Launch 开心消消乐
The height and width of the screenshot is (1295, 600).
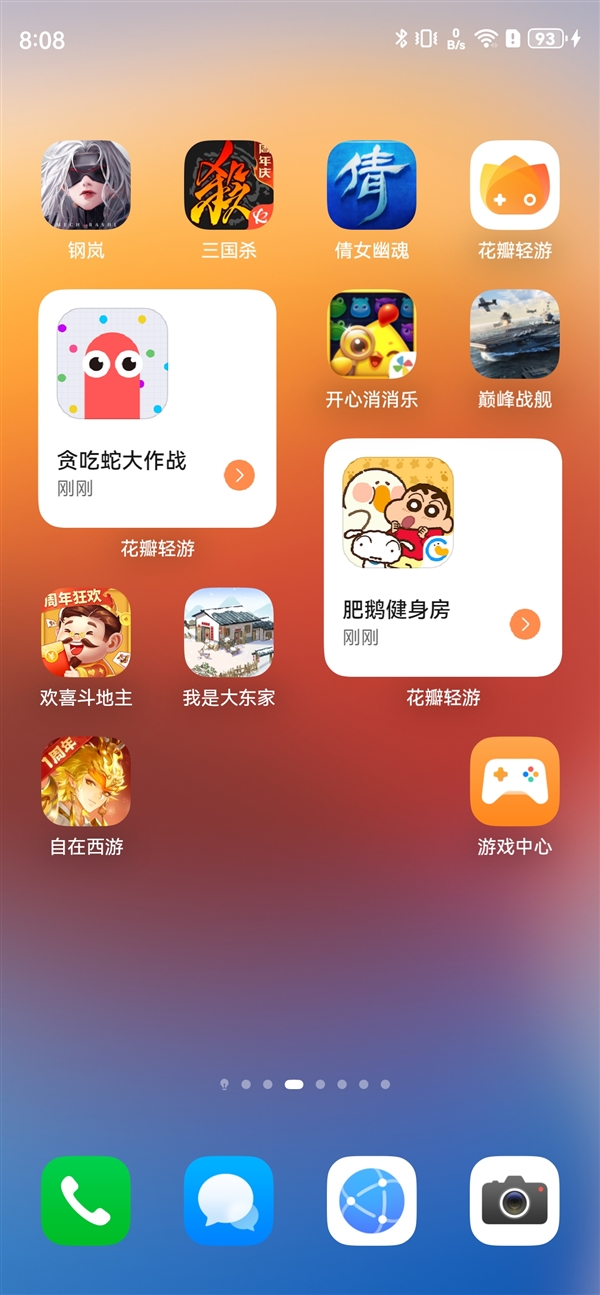[372, 334]
